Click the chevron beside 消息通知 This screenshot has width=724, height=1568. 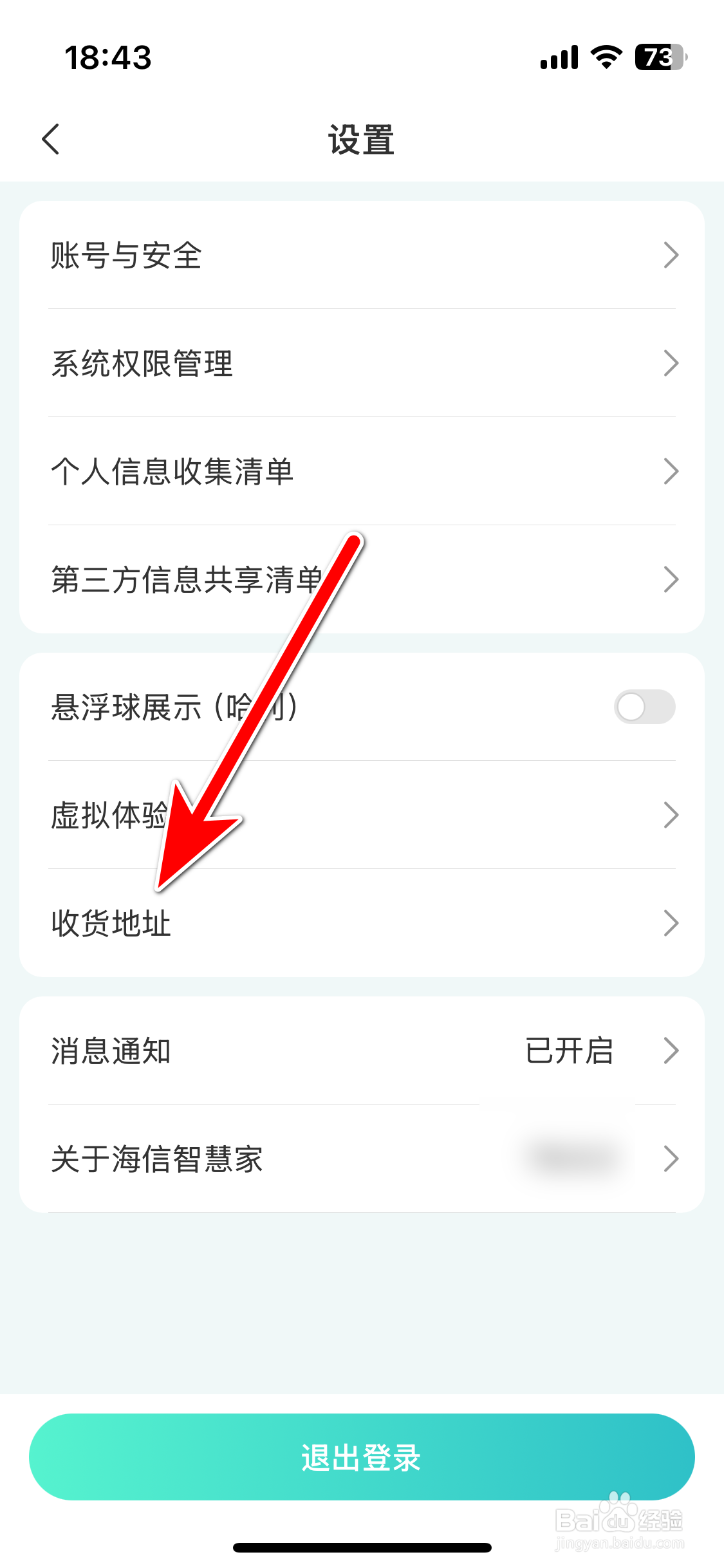(671, 1050)
